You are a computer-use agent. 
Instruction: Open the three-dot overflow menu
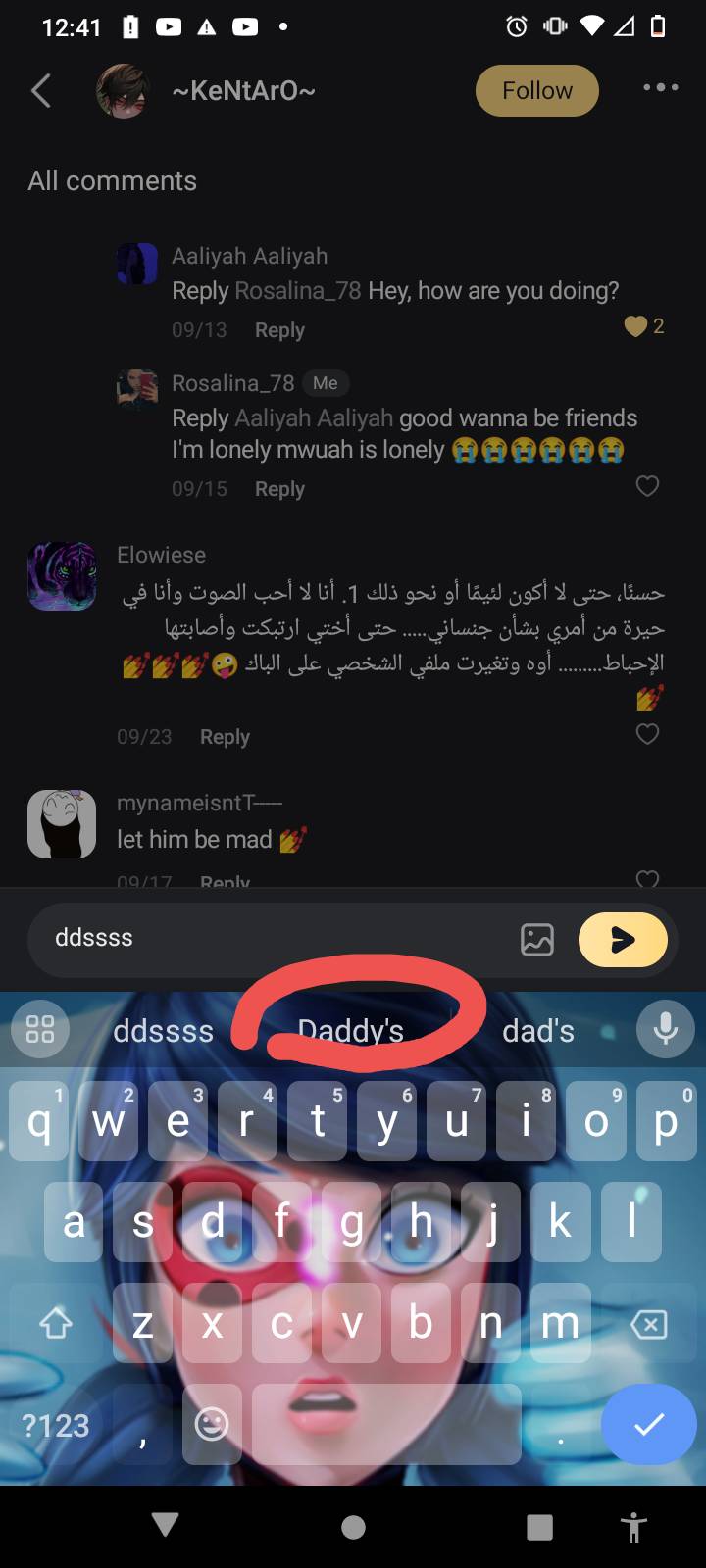(x=660, y=88)
